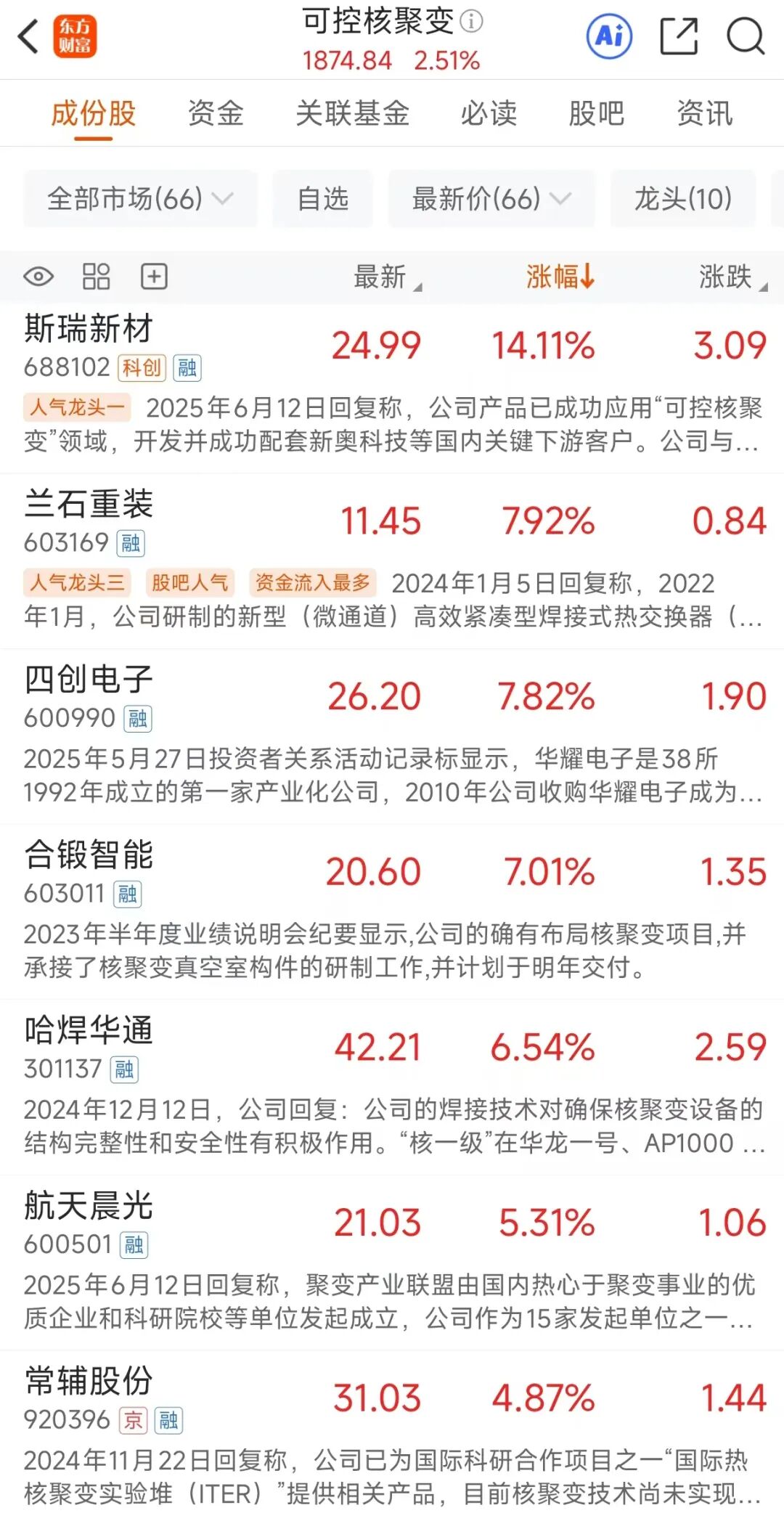
Task: Tap the info icon beside 可控核聚变
Action: 472,21
